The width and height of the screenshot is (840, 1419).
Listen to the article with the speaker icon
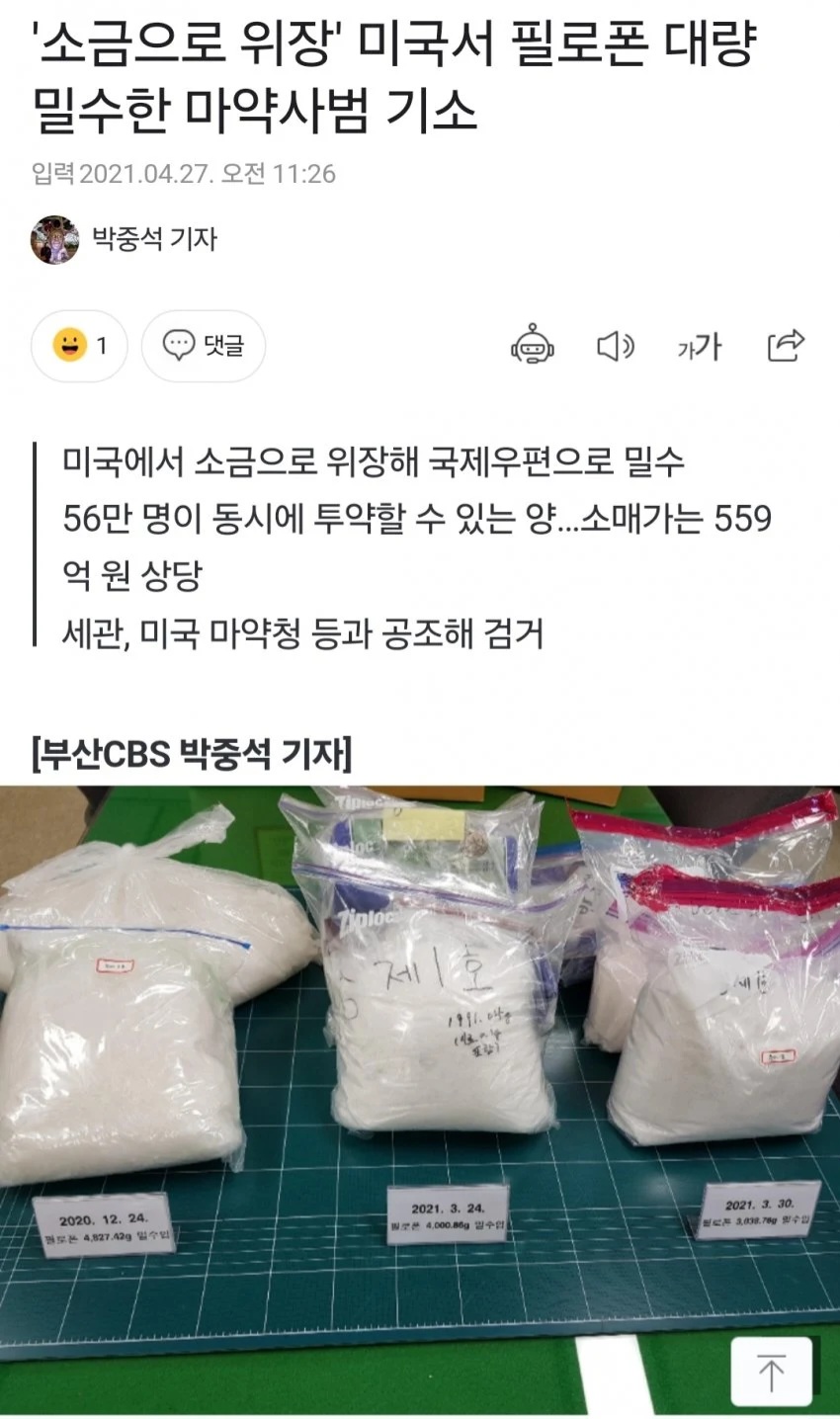click(x=616, y=347)
